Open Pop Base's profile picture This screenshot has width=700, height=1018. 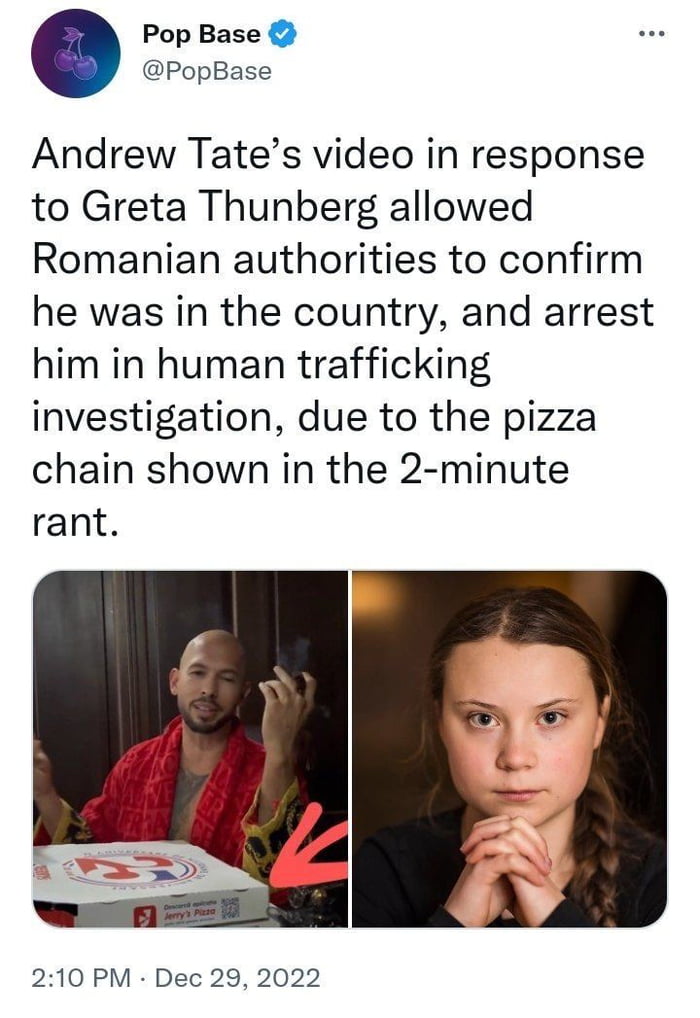(76, 54)
